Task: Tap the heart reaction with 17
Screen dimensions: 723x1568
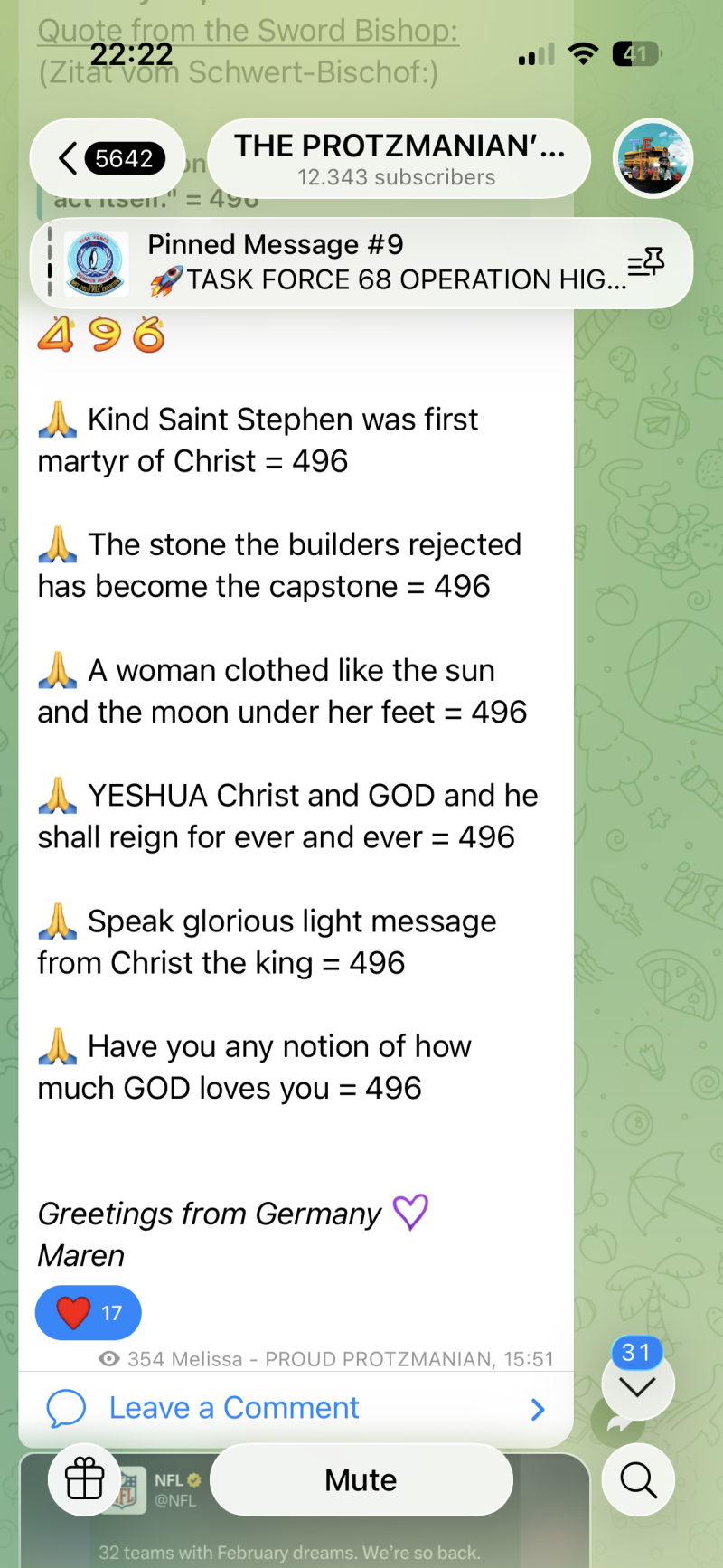Action: point(88,1312)
